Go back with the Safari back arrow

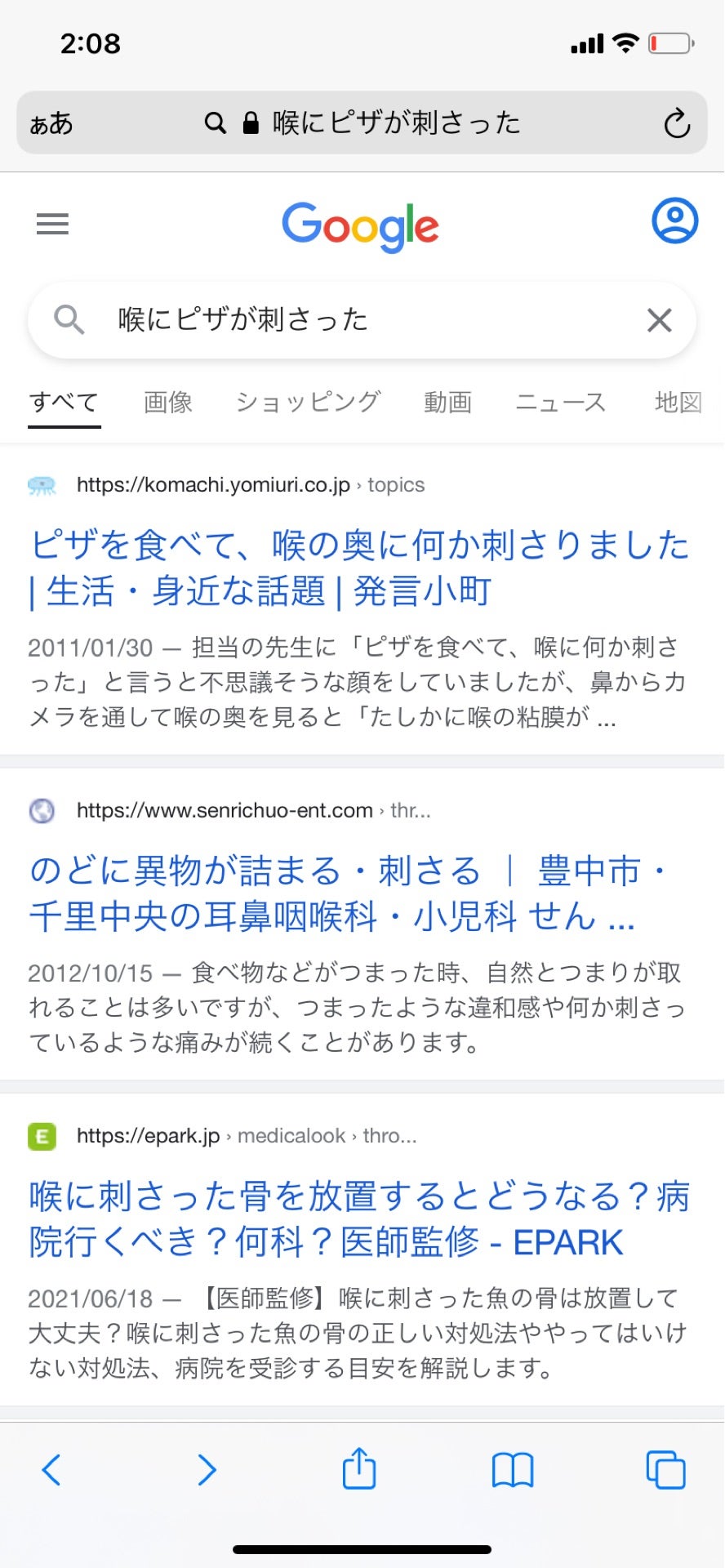[51, 1469]
